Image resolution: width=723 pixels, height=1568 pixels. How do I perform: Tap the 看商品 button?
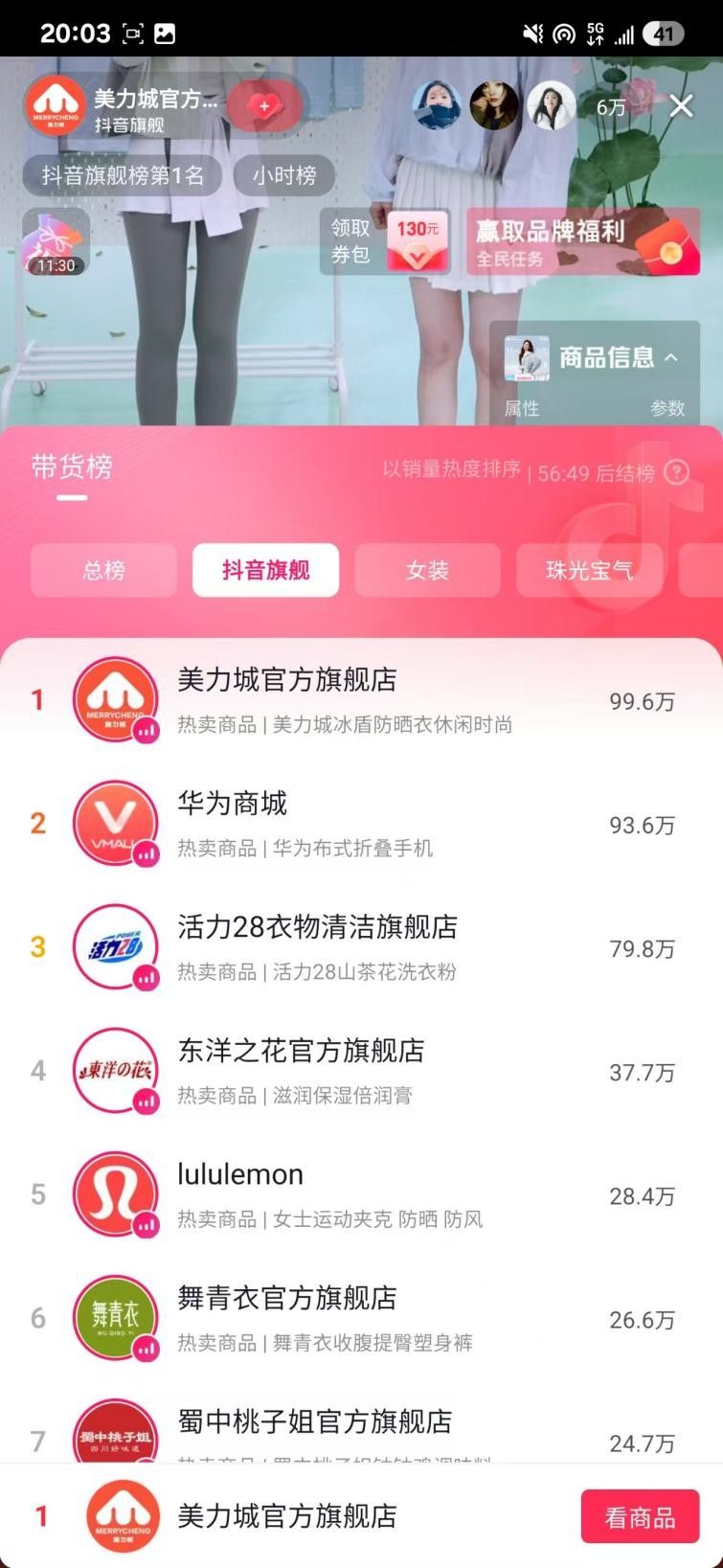point(640,1517)
